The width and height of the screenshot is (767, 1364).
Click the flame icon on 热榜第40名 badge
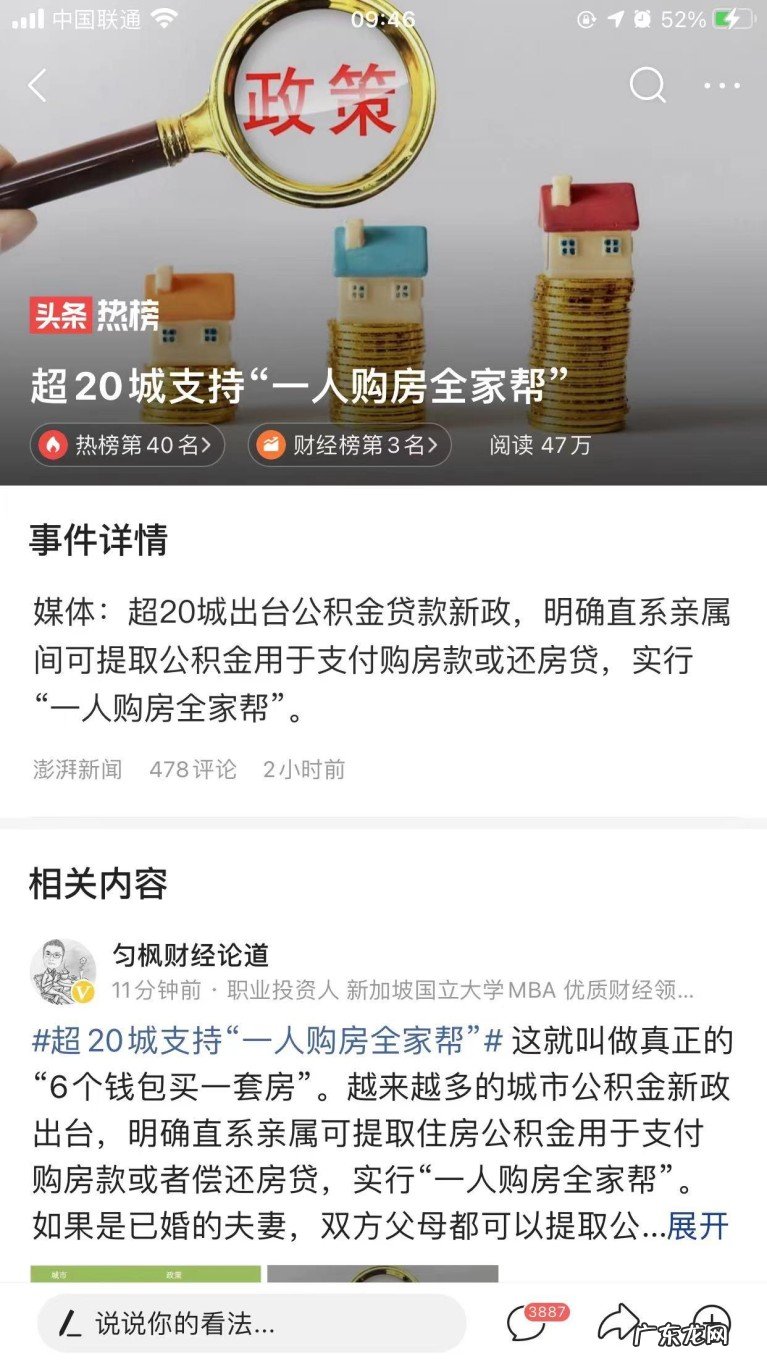50,444
